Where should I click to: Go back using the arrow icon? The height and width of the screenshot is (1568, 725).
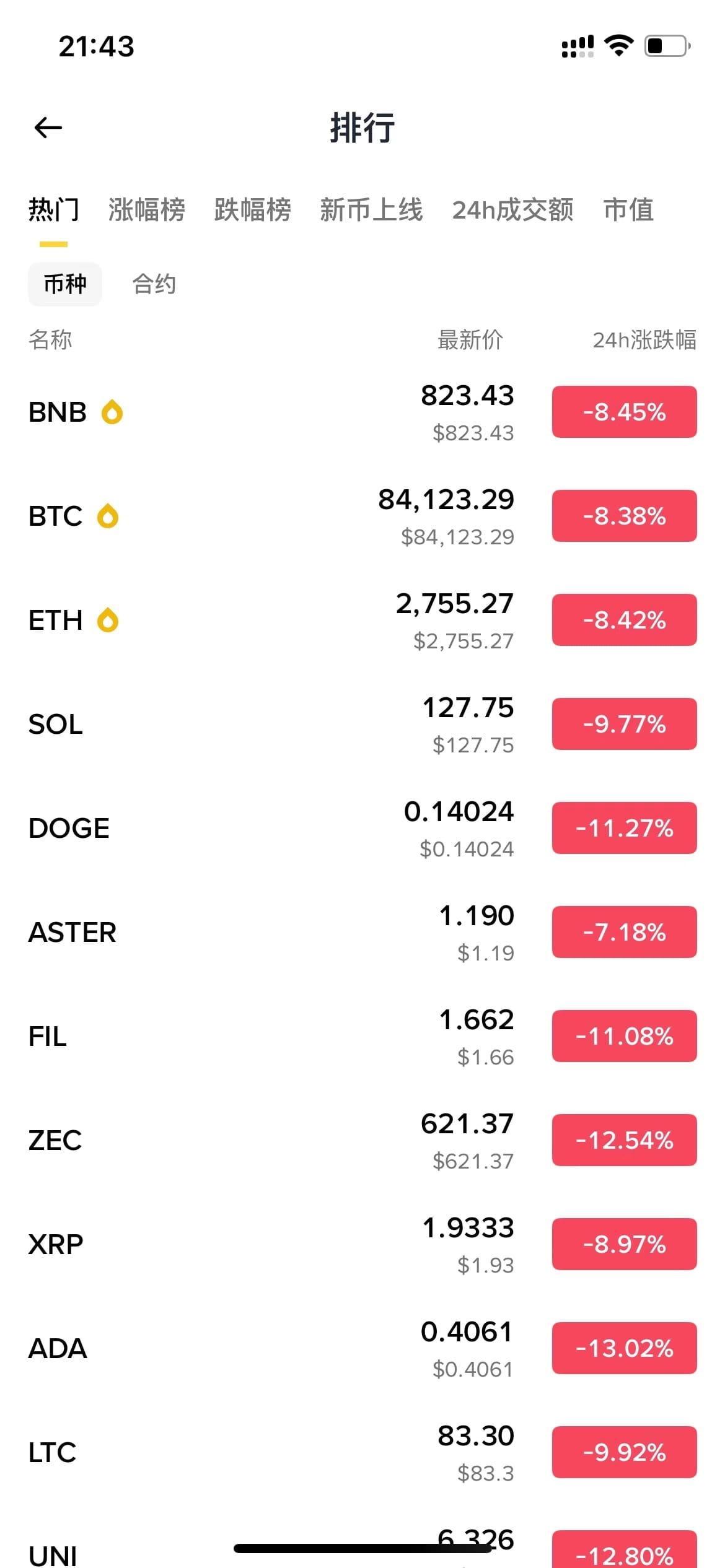click(x=48, y=128)
